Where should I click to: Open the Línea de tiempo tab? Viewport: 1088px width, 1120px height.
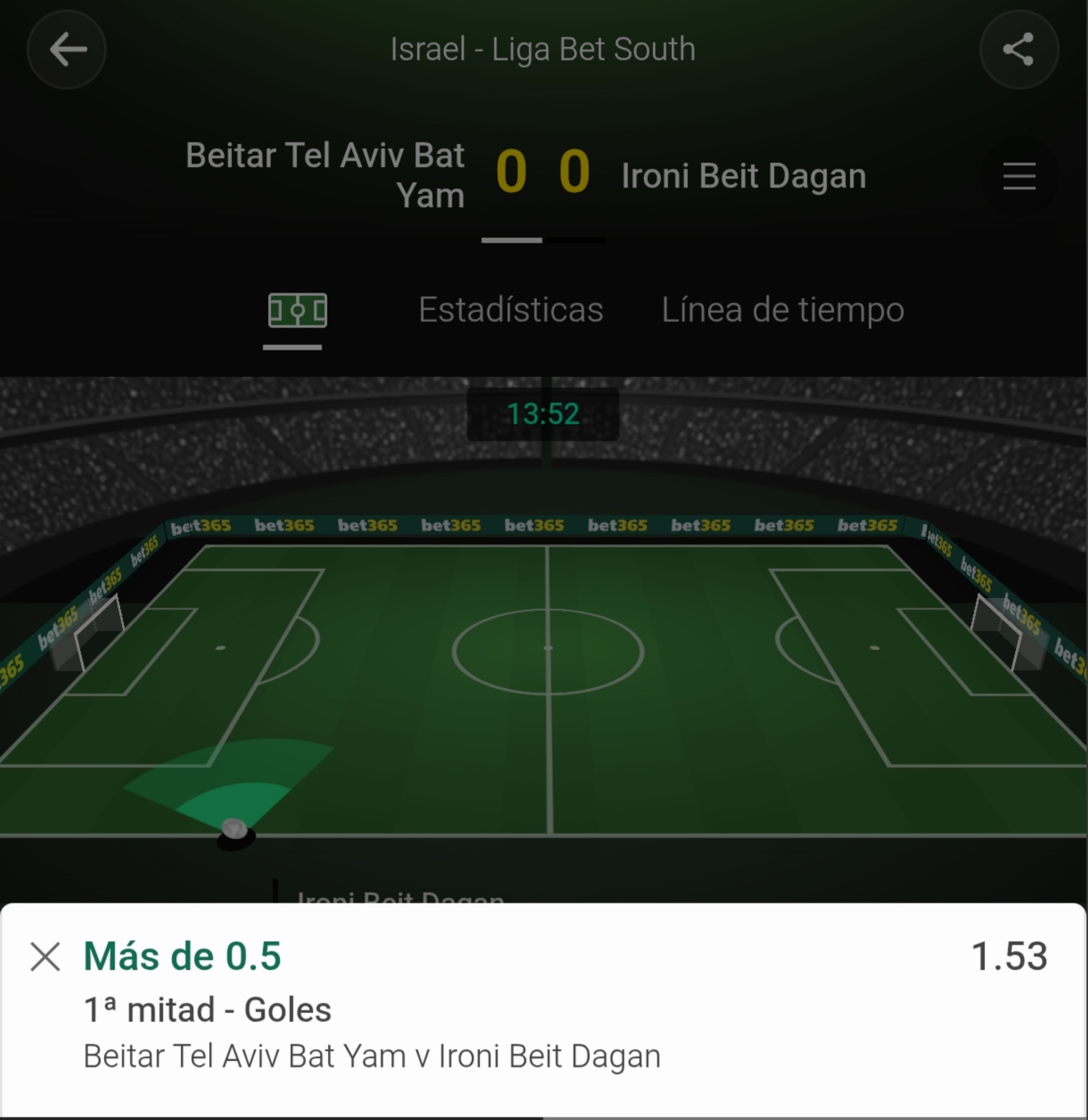pyautogui.click(x=783, y=310)
